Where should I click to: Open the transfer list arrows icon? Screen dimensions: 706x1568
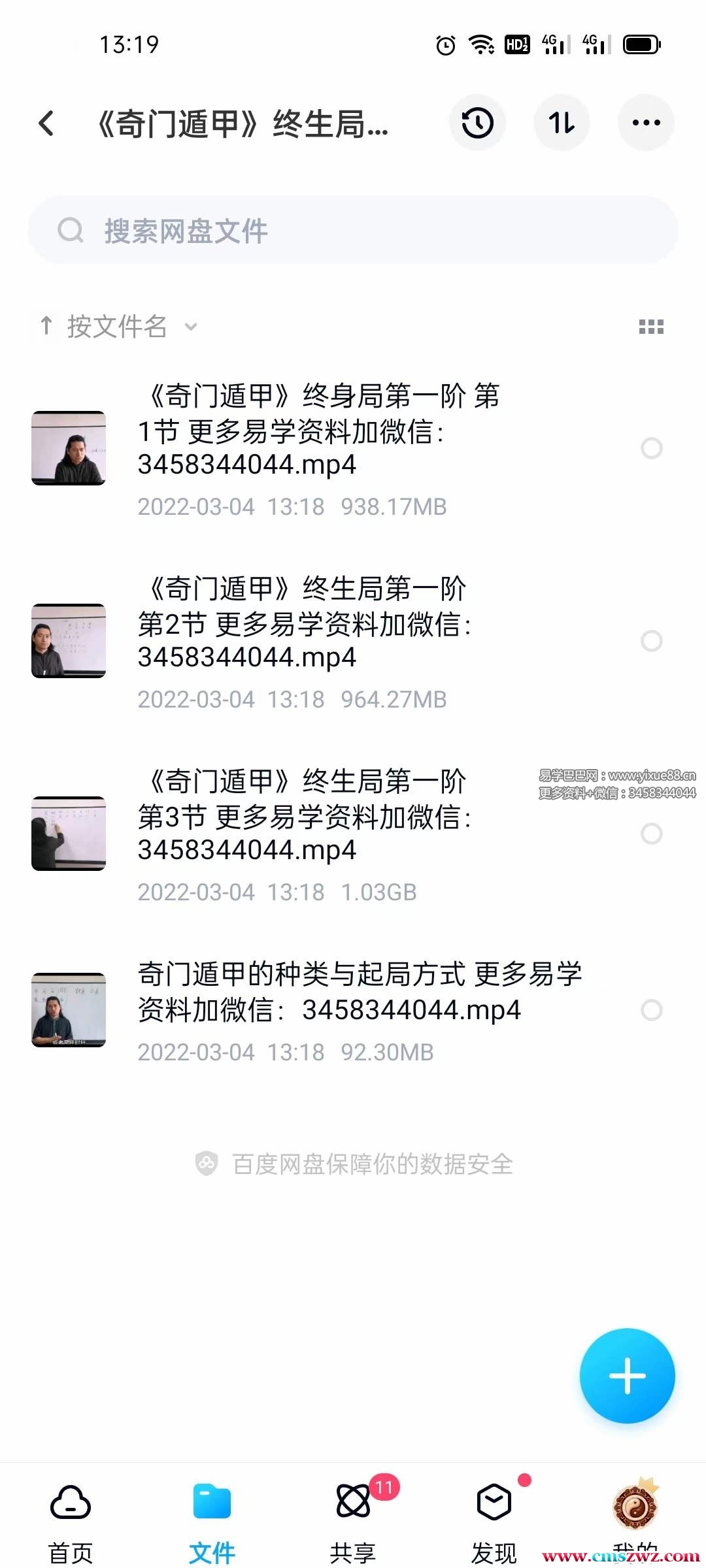pyautogui.click(x=562, y=123)
